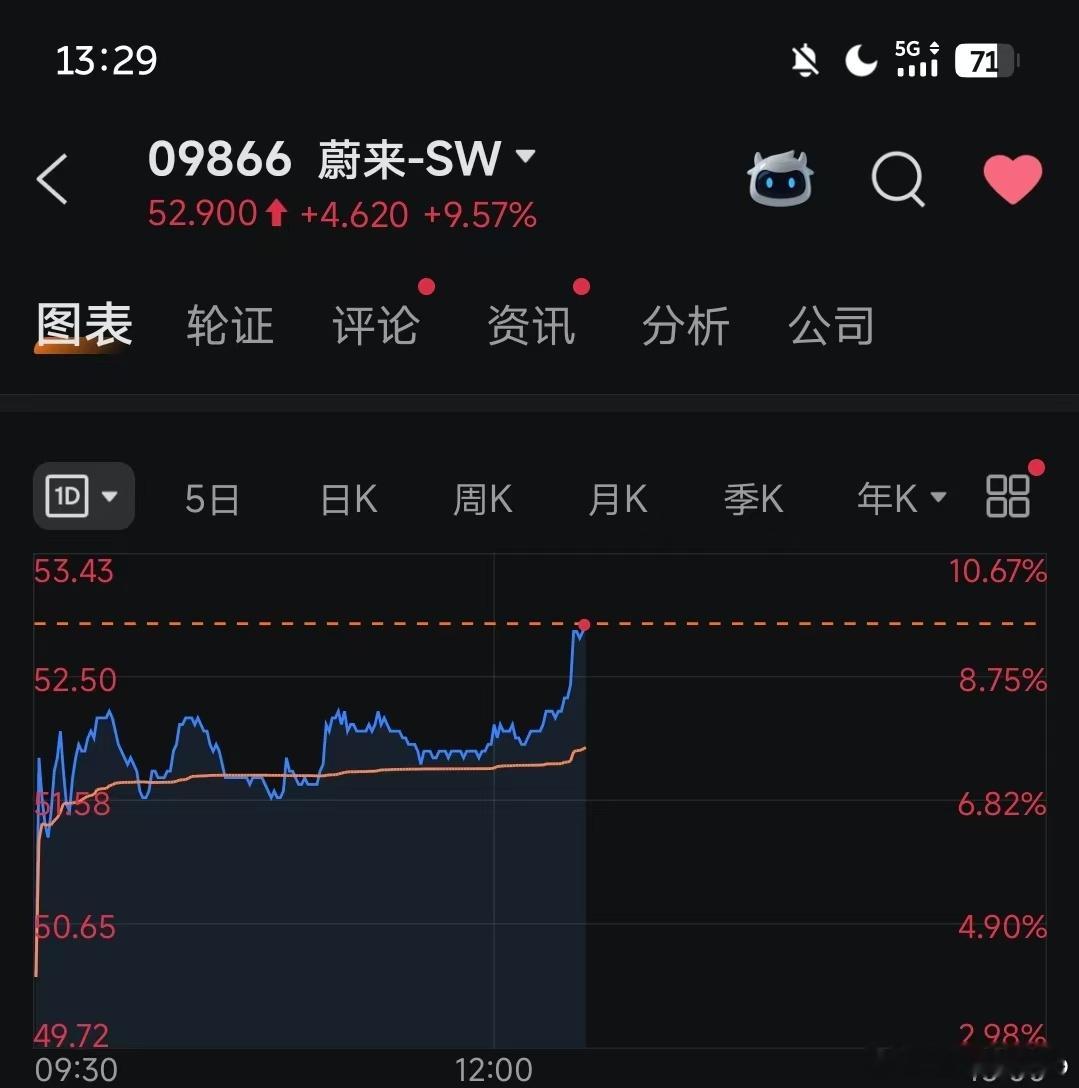Switch chart to 日K
Viewport: 1079px width, 1088px height.
pyautogui.click(x=349, y=500)
